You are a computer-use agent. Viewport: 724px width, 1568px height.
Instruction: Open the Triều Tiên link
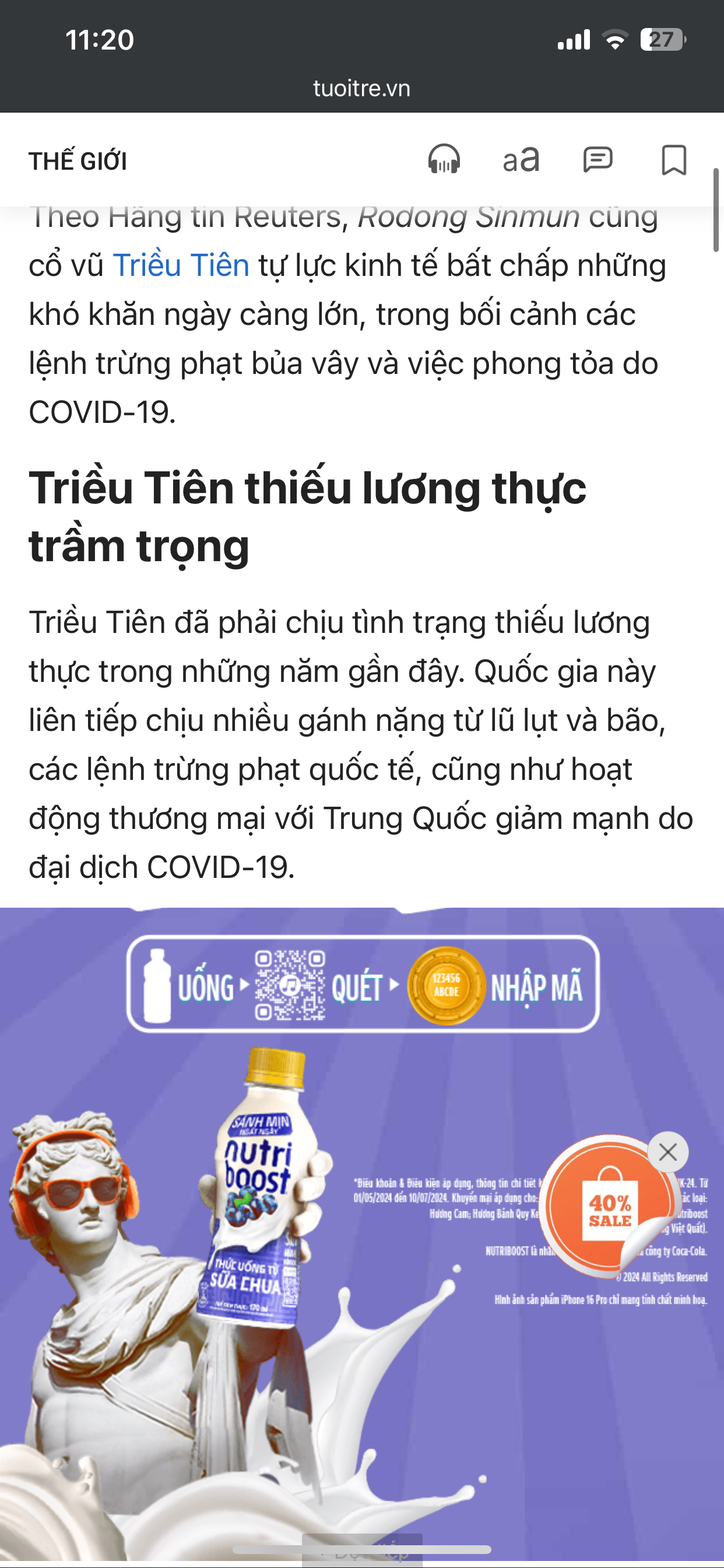click(181, 265)
